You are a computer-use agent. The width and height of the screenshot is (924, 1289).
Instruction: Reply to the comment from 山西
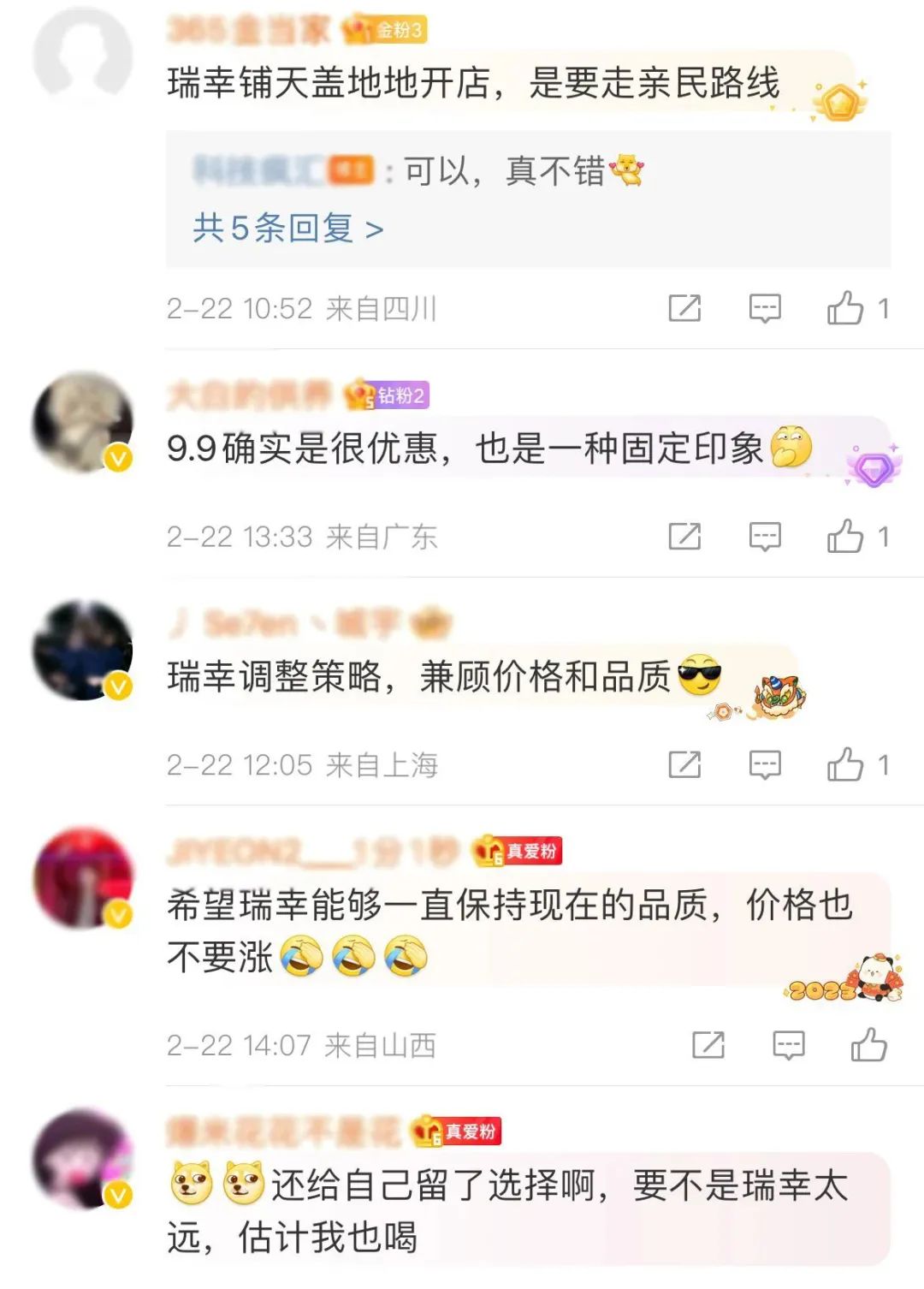point(788,1045)
